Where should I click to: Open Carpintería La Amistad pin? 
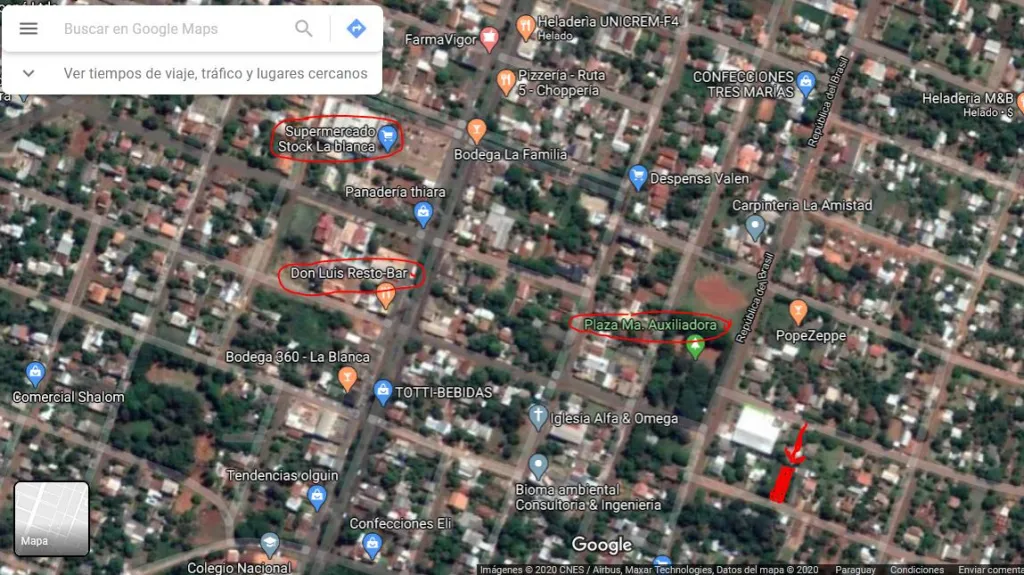coord(754,227)
